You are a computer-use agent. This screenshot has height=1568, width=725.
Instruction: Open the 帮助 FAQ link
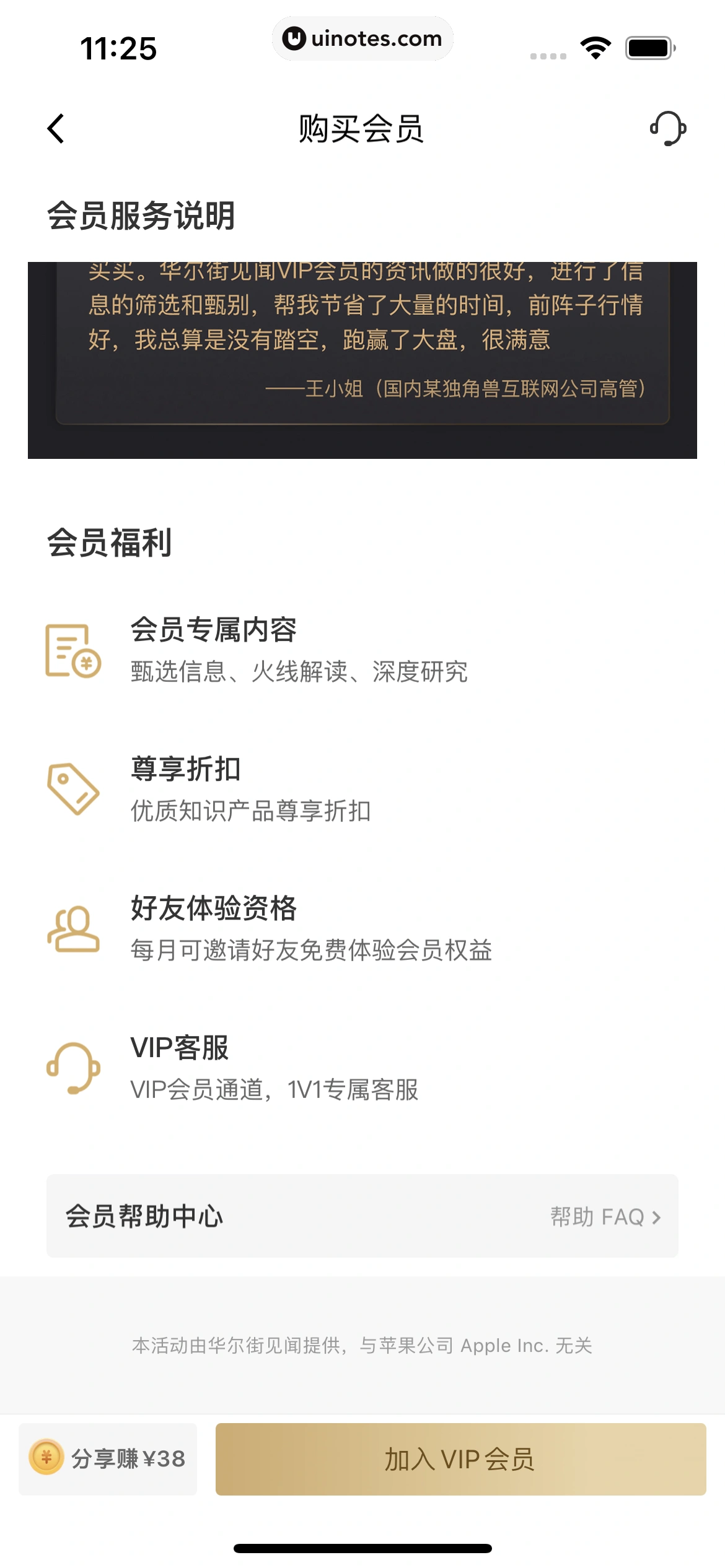pos(597,1216)
